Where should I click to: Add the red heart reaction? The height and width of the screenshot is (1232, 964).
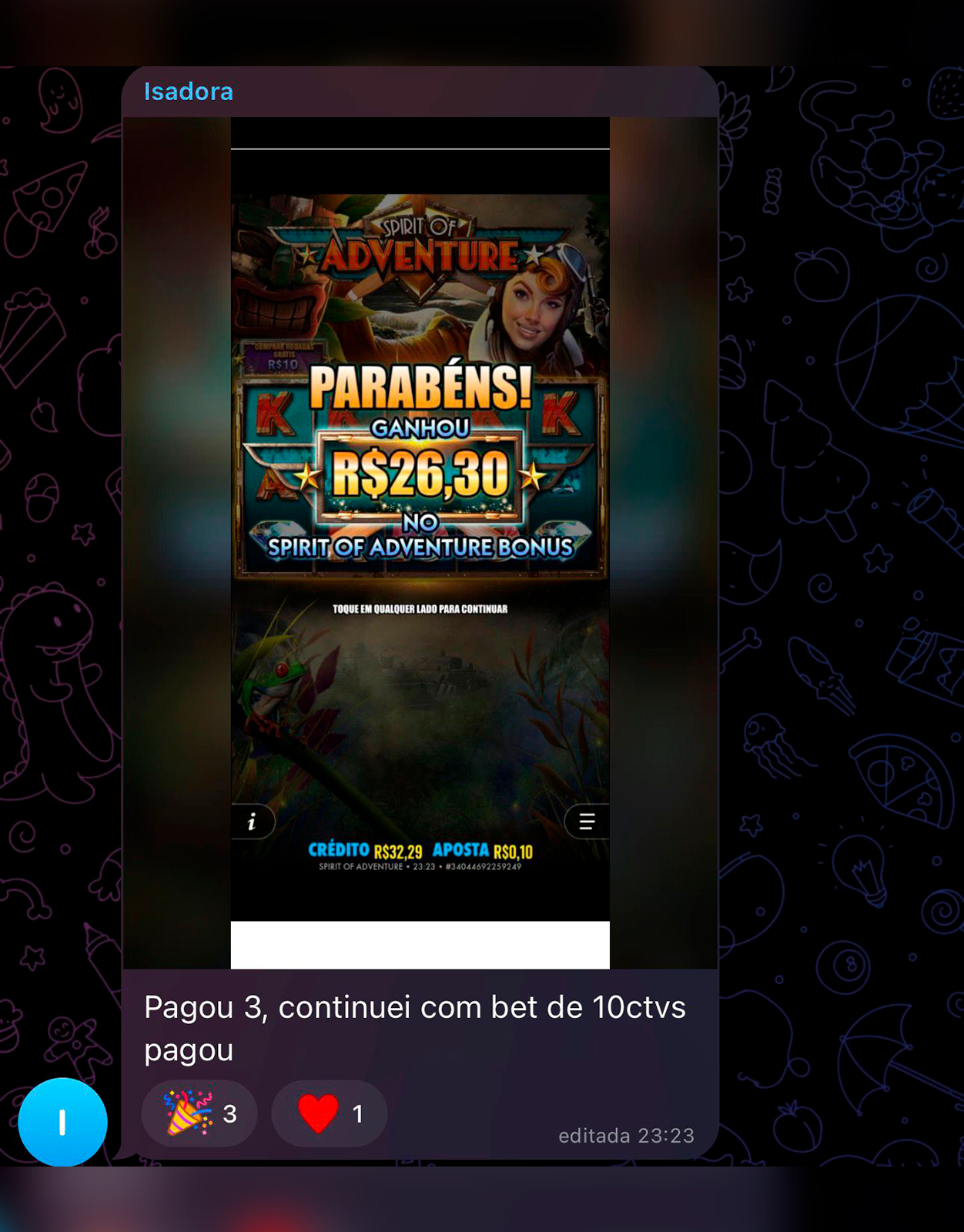pos(329,1113)
